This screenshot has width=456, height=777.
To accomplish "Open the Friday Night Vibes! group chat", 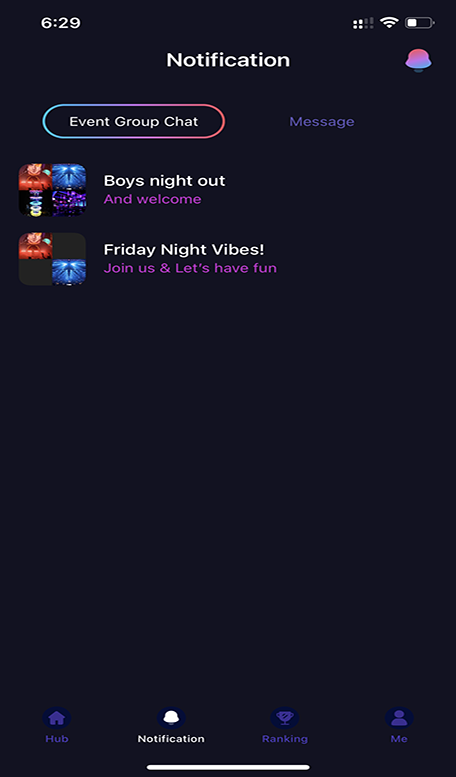I will [x=228, y=259].
